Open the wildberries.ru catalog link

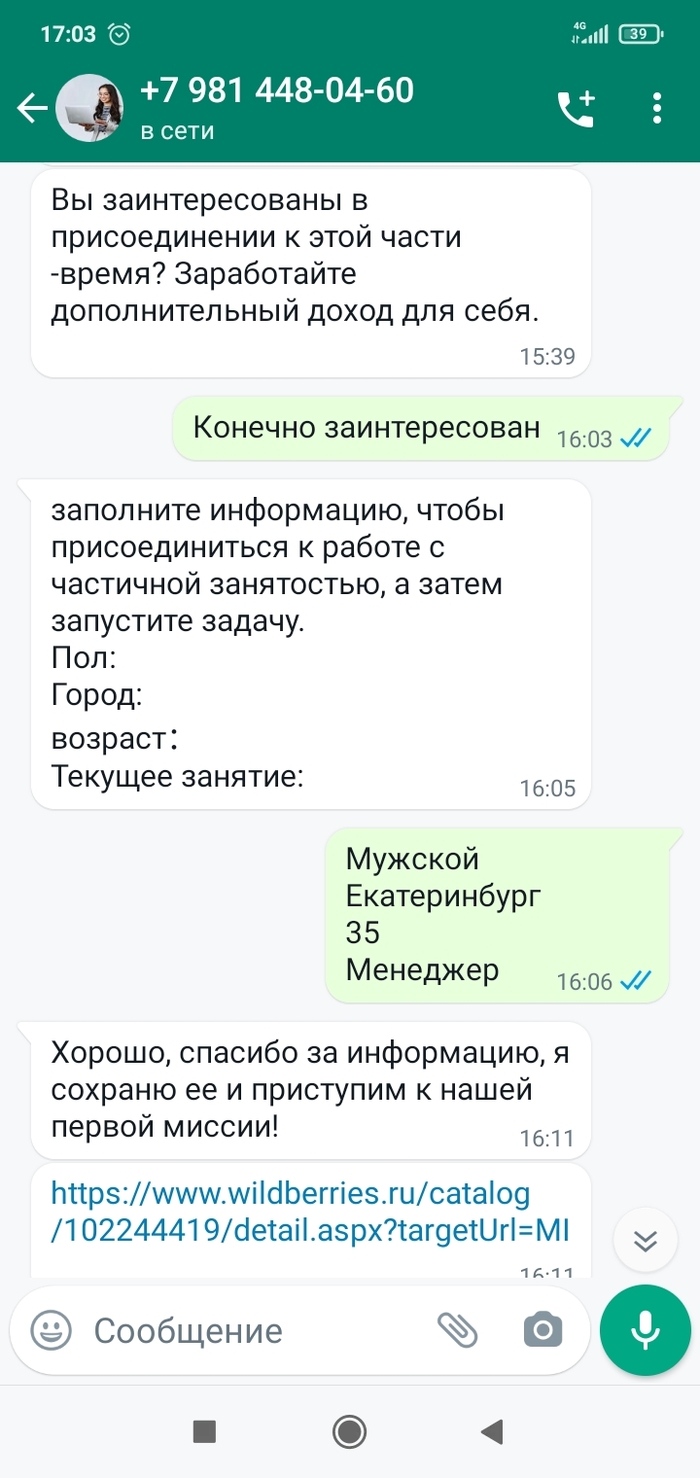pos(309,1212)
